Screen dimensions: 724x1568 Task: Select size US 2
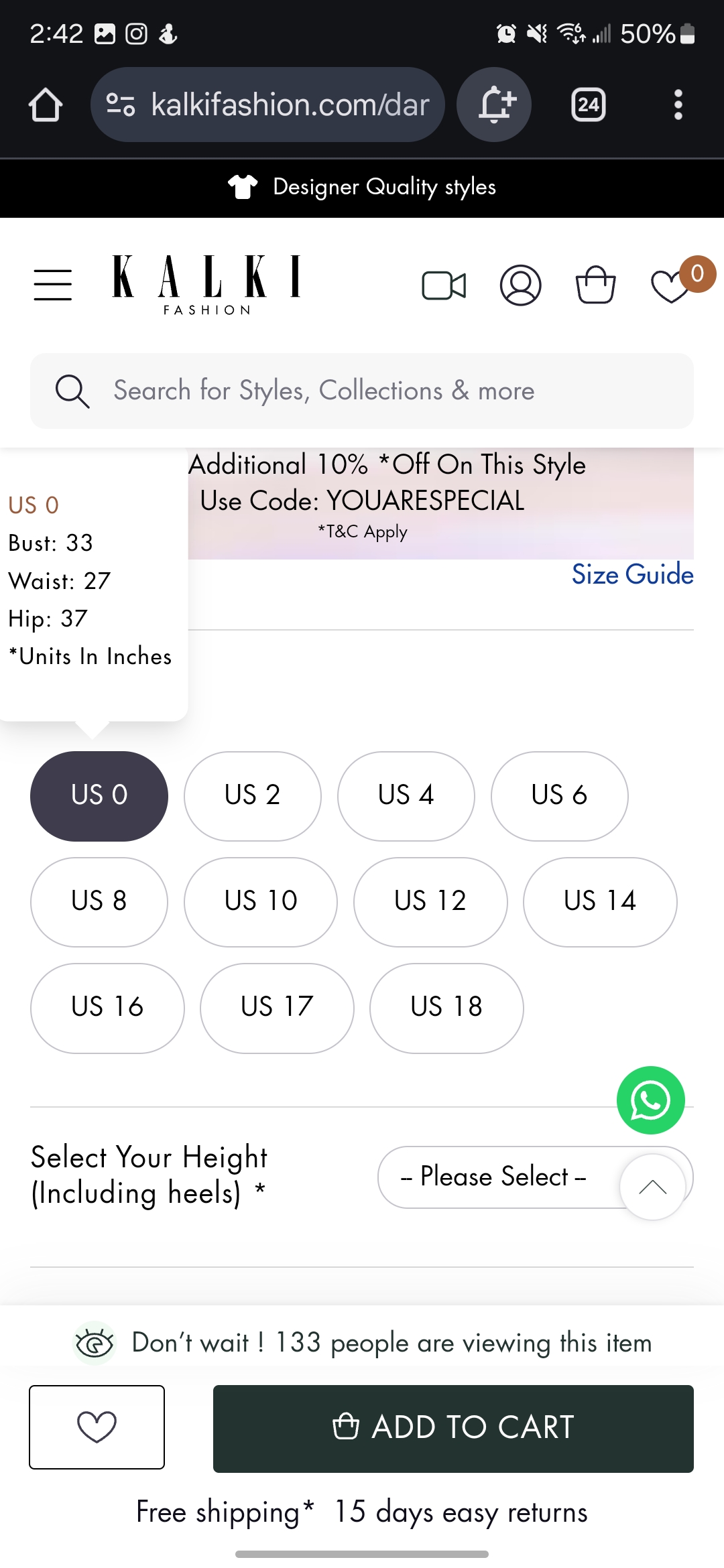(253, 795)
